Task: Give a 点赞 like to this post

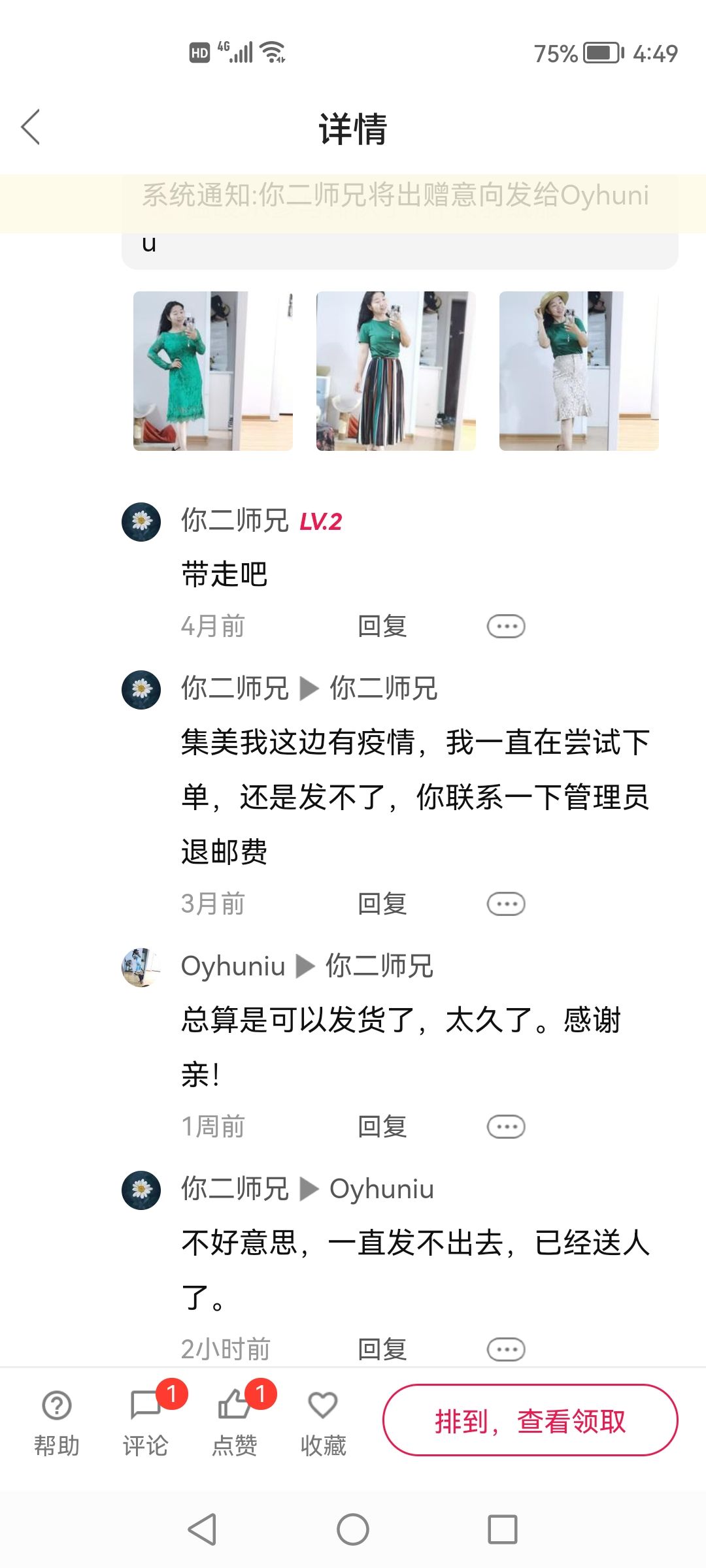Action: [x=235, y=1419]
